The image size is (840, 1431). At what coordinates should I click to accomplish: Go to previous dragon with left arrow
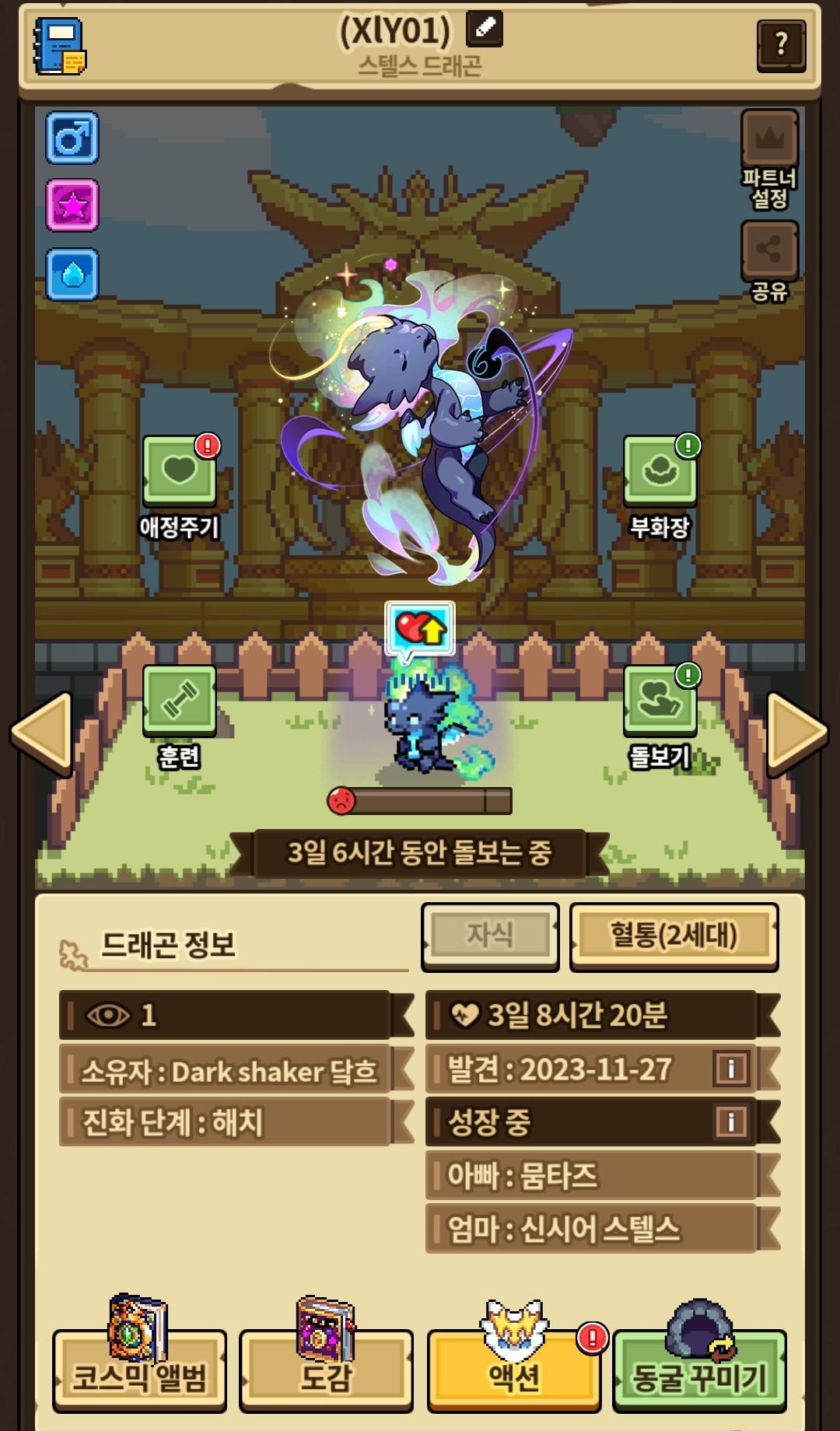[x=42, y=733]
